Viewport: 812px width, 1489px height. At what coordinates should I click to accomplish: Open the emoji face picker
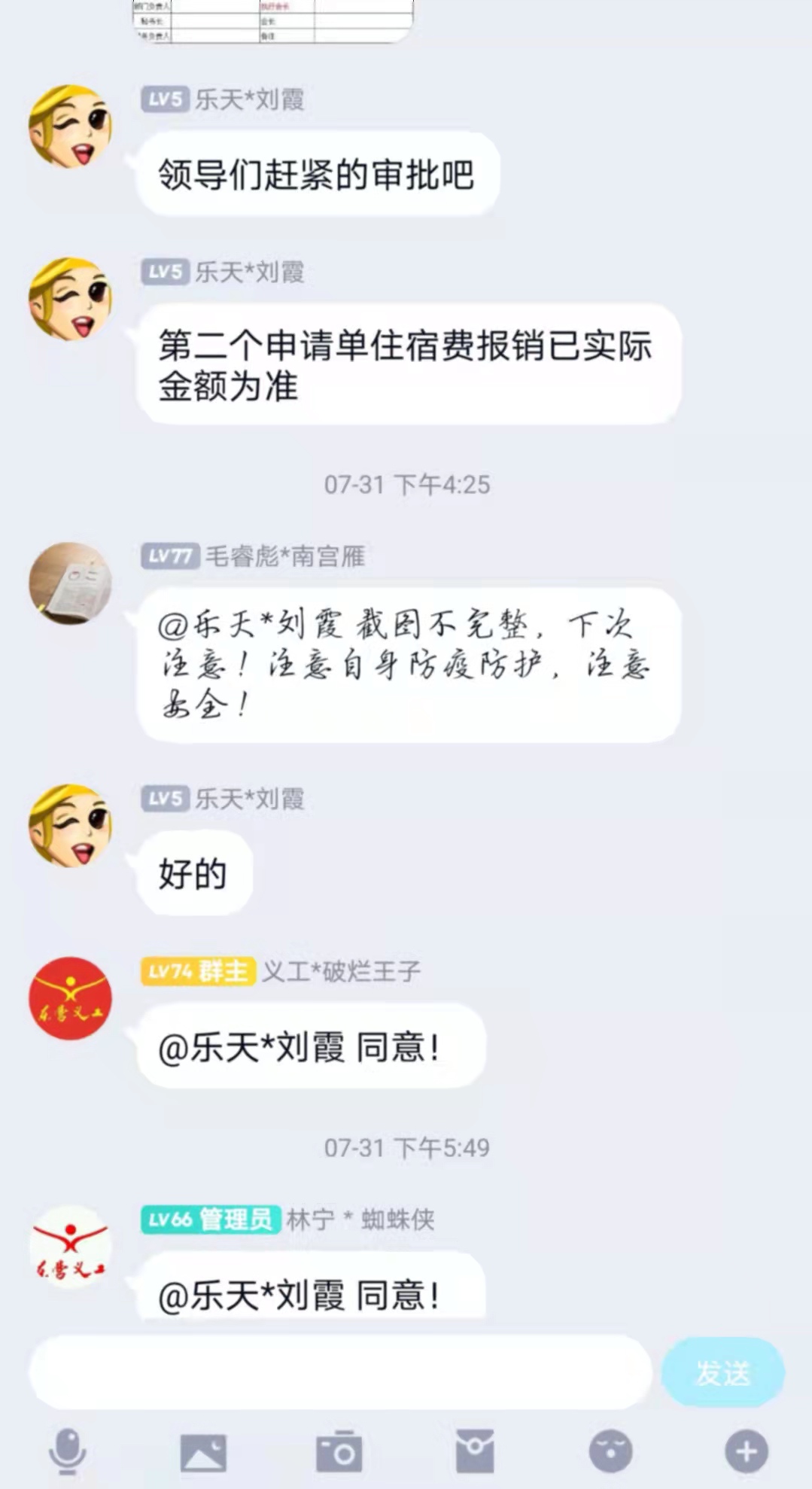tap(610, 1451)
